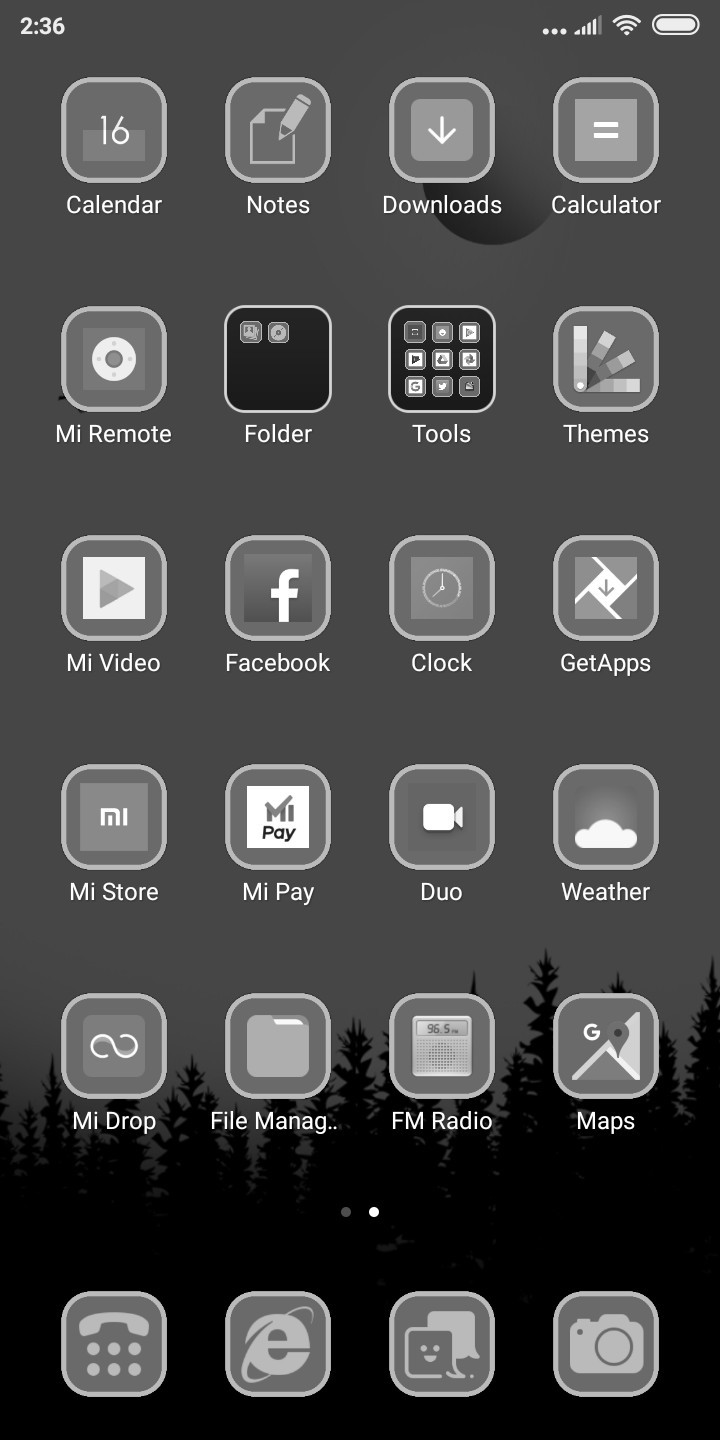Open File Manager
Viewport: 720px width, 1440px height.
[x=278, y=1046]
